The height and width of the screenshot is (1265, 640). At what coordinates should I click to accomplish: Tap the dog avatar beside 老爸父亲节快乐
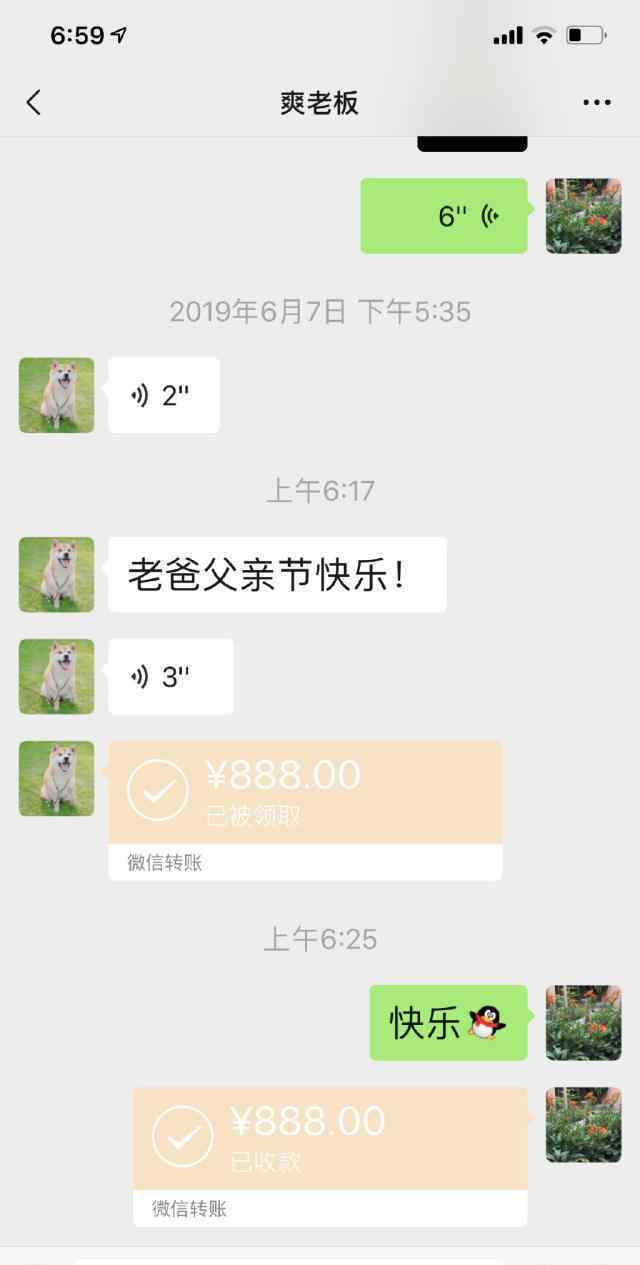[x=57, y=575]
